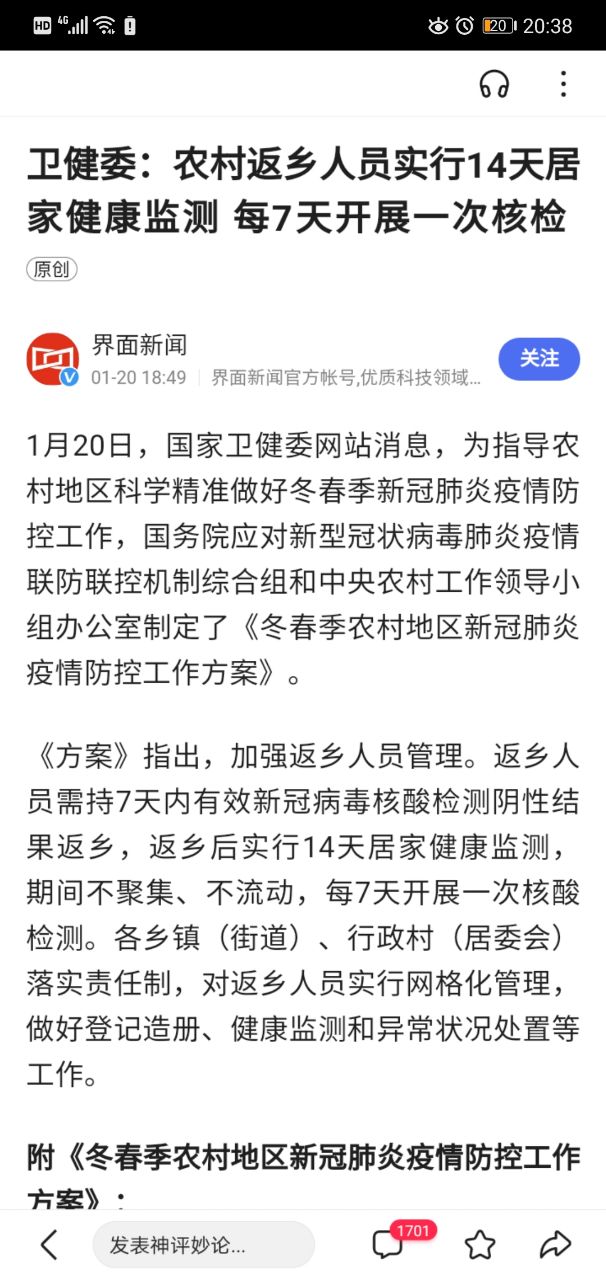Viewport: 606px width, 1280px height.
Task: Listen to the article via headphone icon
Action: click(494, 84)
